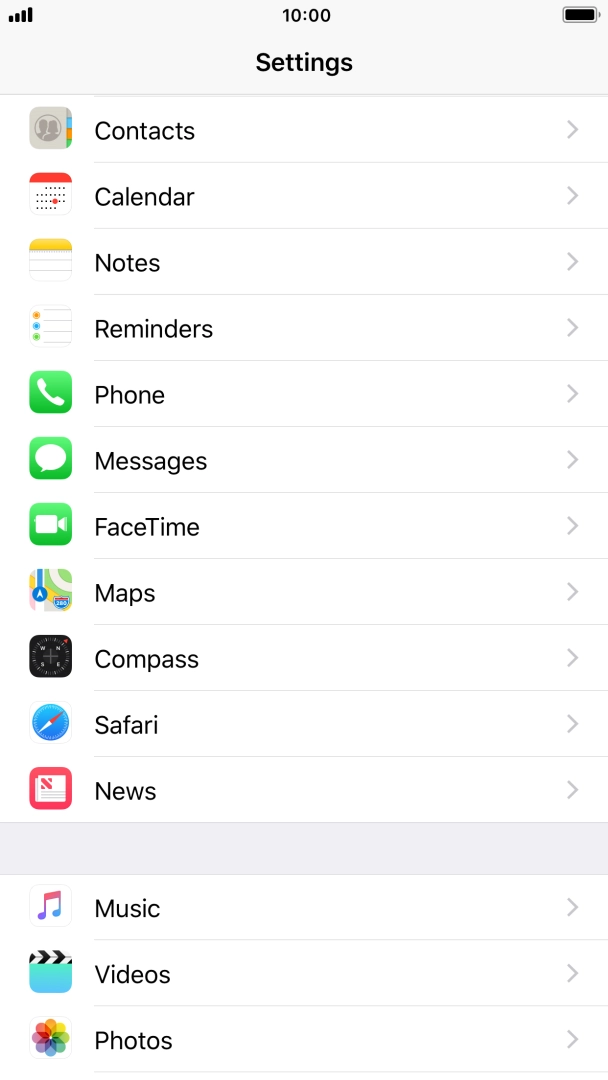This screenshot has width=608, height=1080.
Task: Go to Calendar settings
Action: 304,196
